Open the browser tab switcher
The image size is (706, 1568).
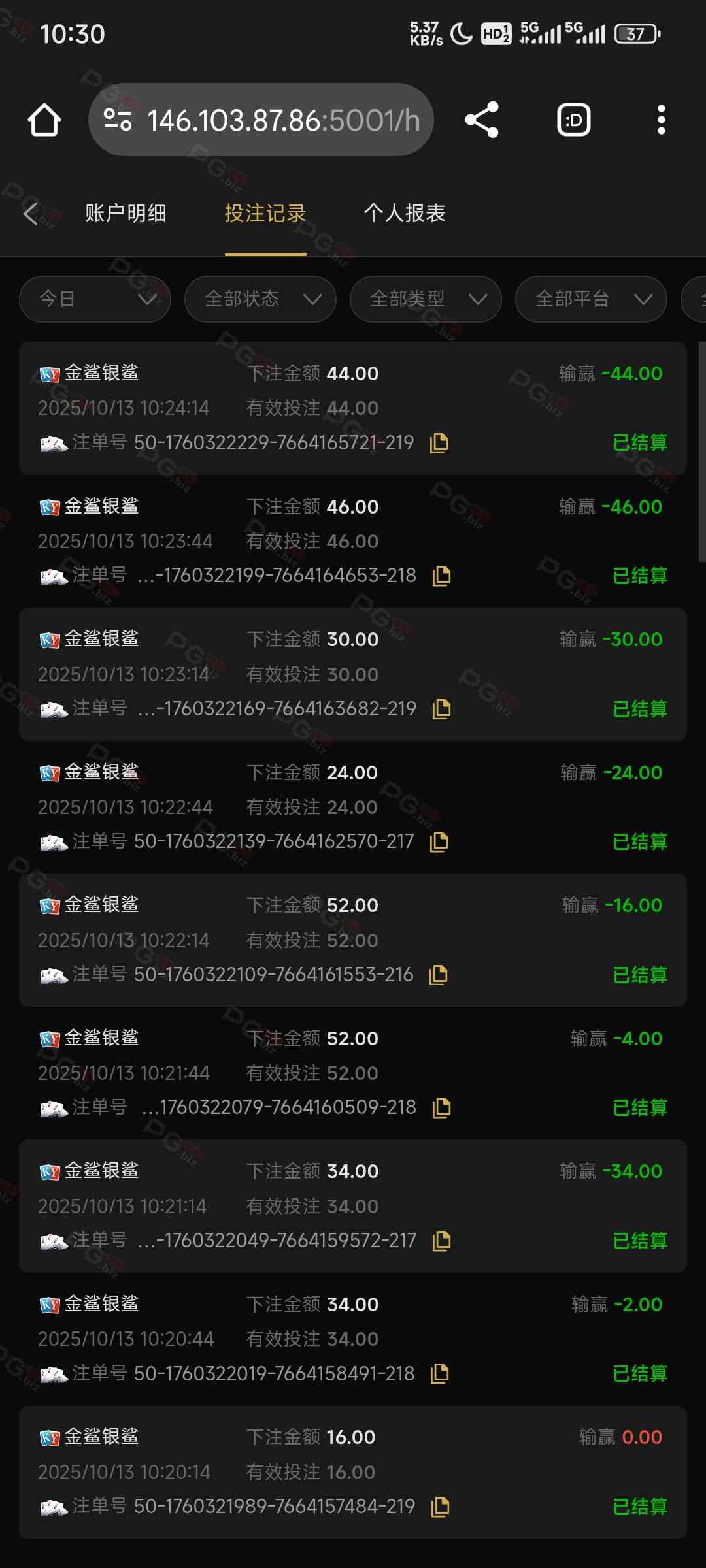[573, 120]
